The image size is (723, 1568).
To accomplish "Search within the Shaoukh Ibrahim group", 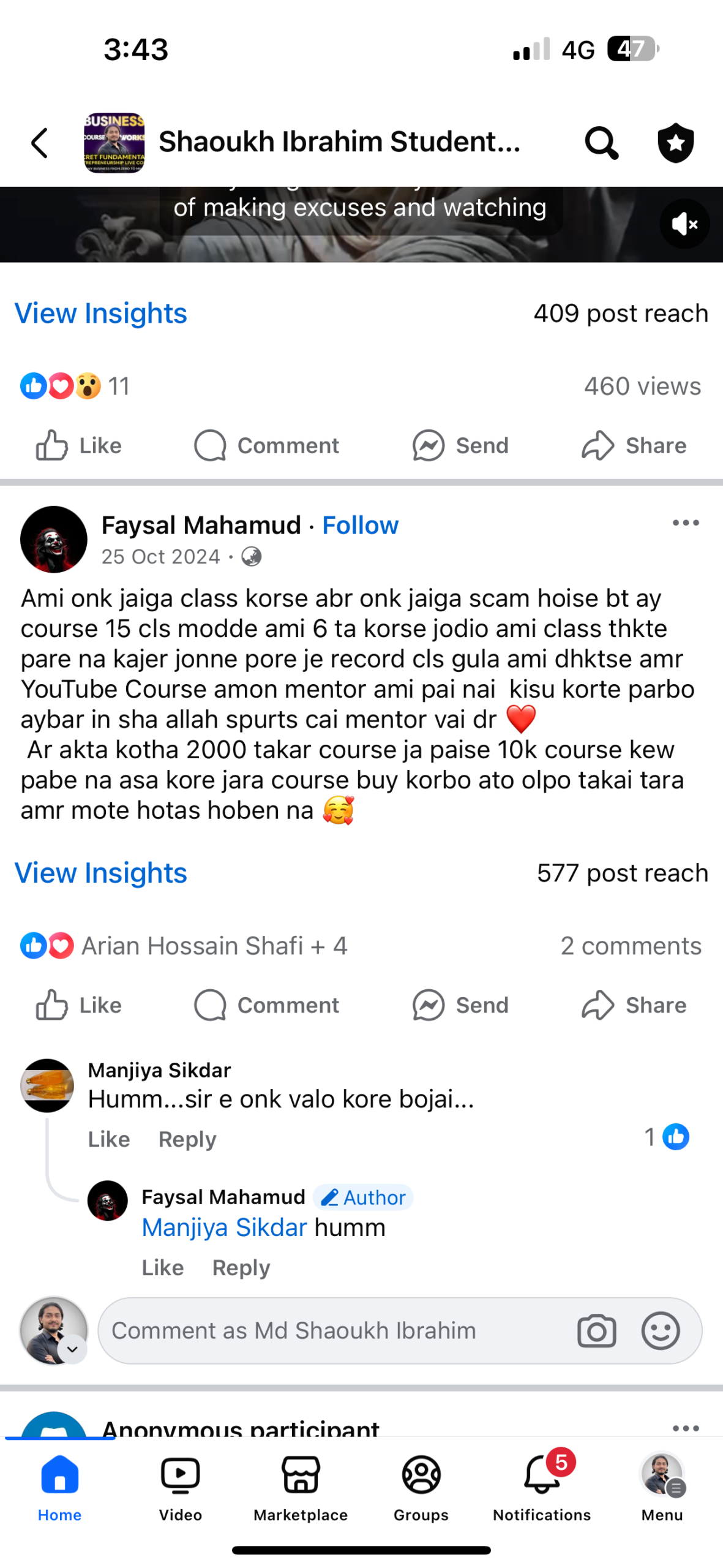I will [601, 143].
